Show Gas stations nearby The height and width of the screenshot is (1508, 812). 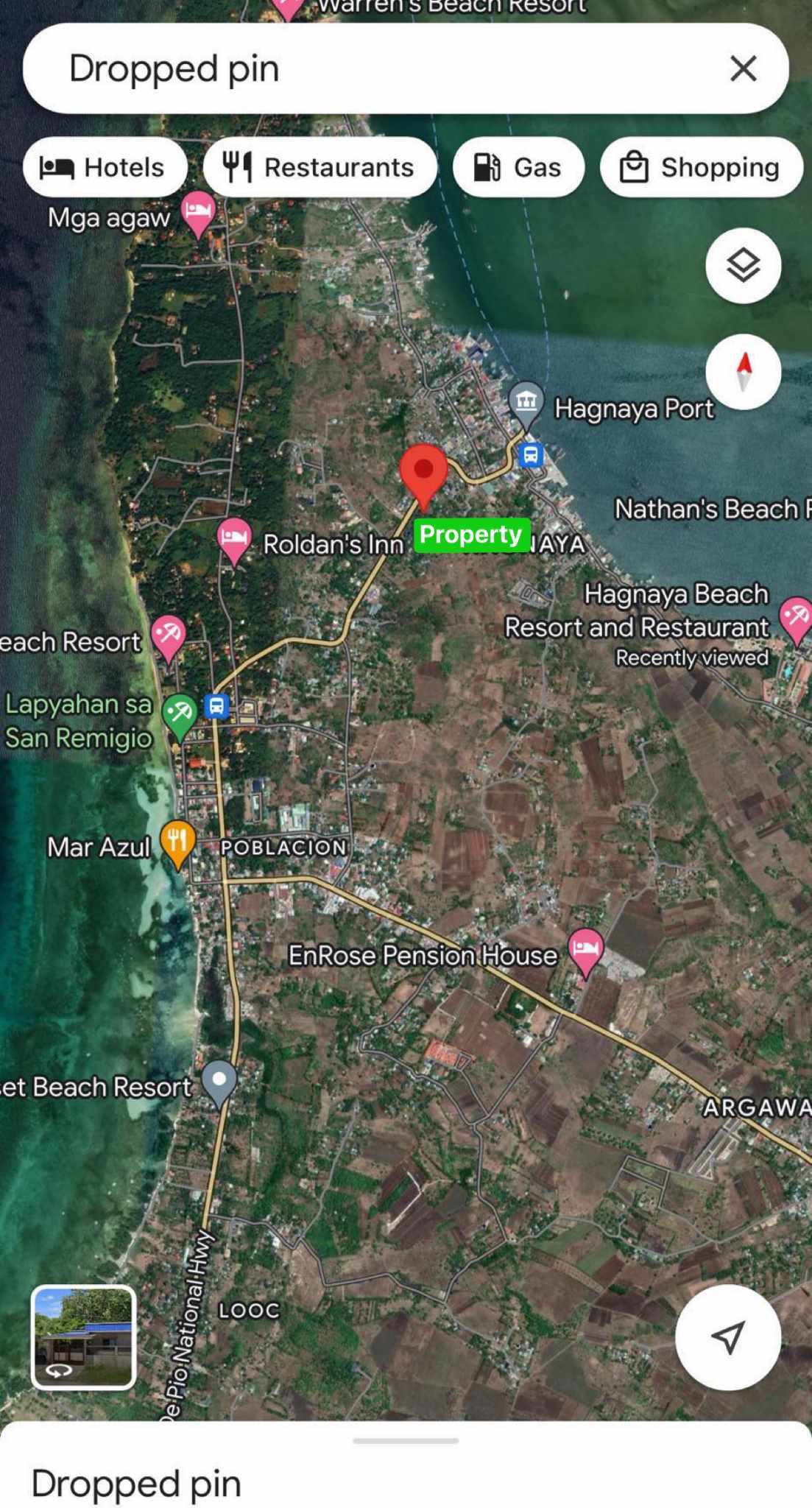(x=518, y=167)
